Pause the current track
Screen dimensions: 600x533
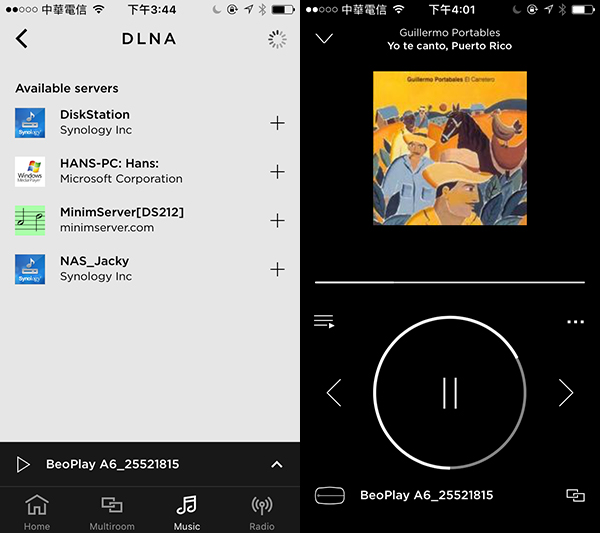click(x=449, y=393)
